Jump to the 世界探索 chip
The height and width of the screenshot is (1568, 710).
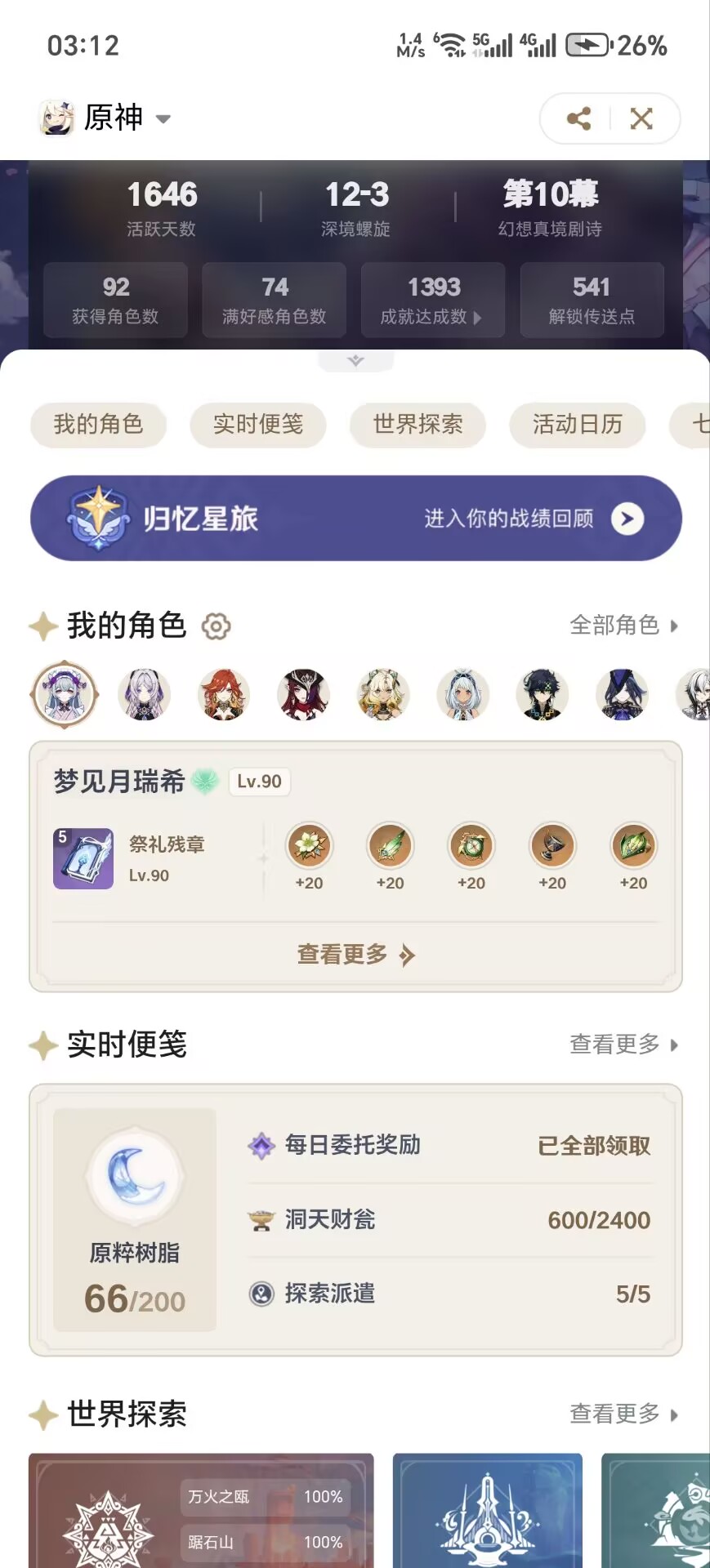(x=418, y=424)
